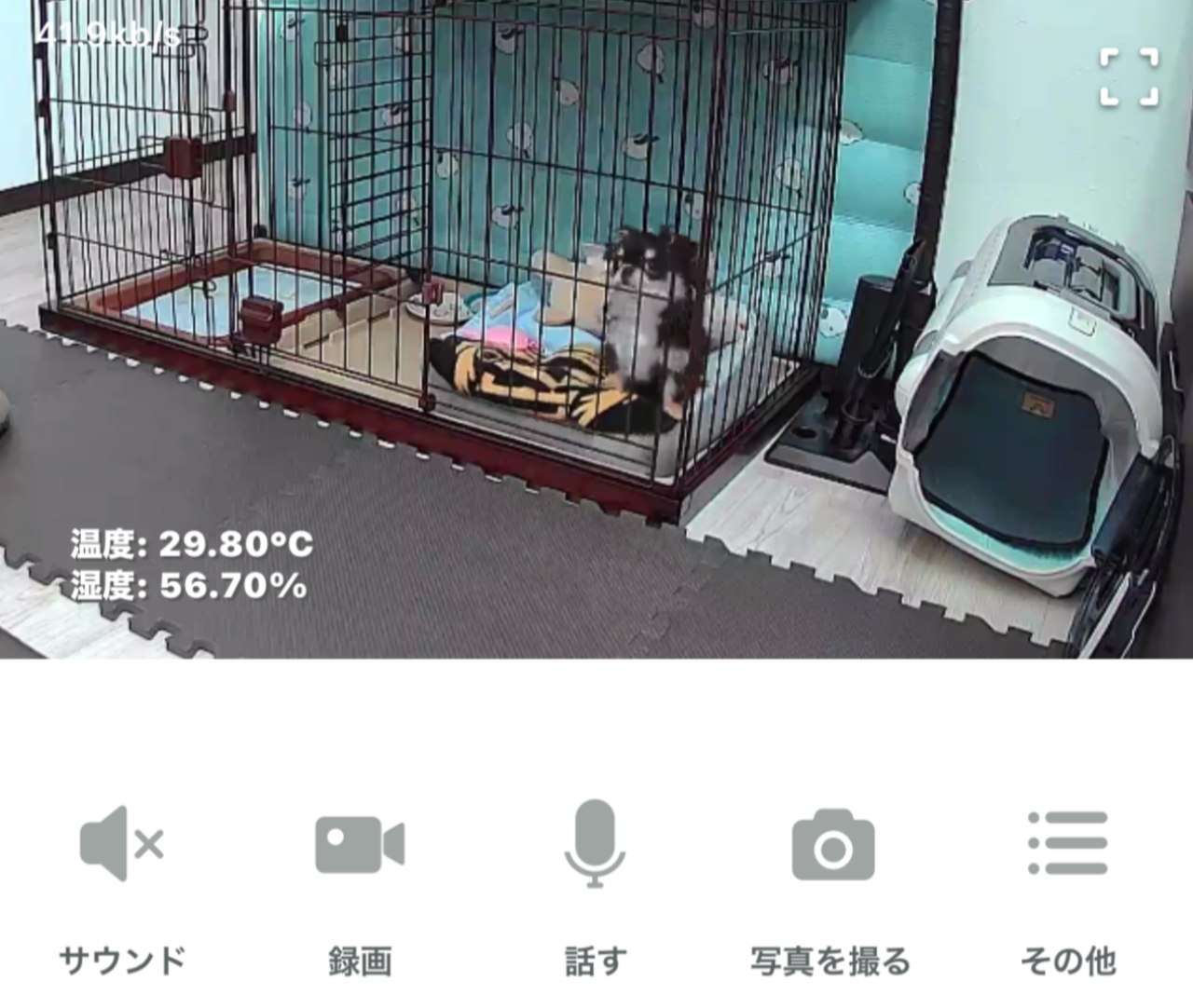Open the その他 menu

coord(1068,843)
